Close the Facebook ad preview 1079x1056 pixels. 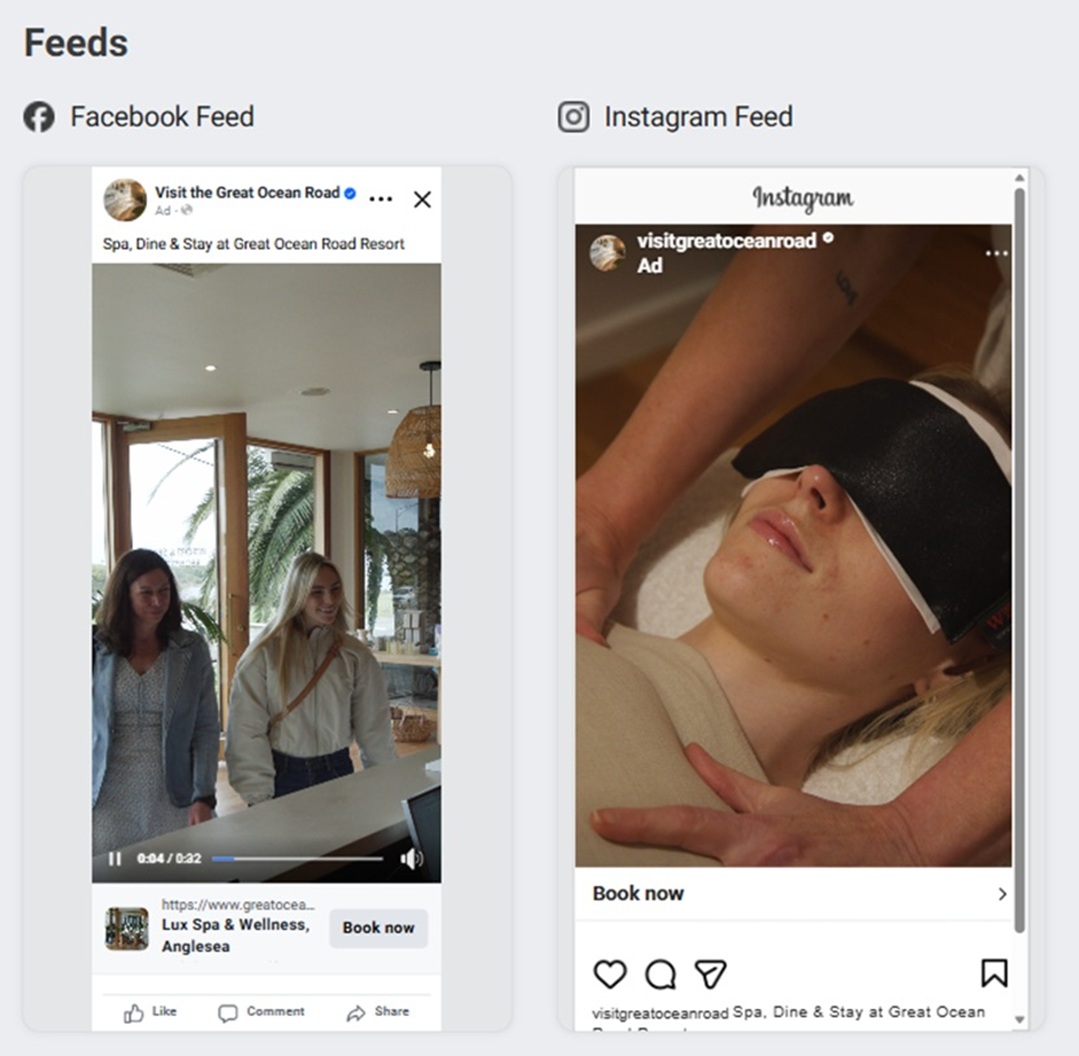pyautogui.click(x=422, y=200)
